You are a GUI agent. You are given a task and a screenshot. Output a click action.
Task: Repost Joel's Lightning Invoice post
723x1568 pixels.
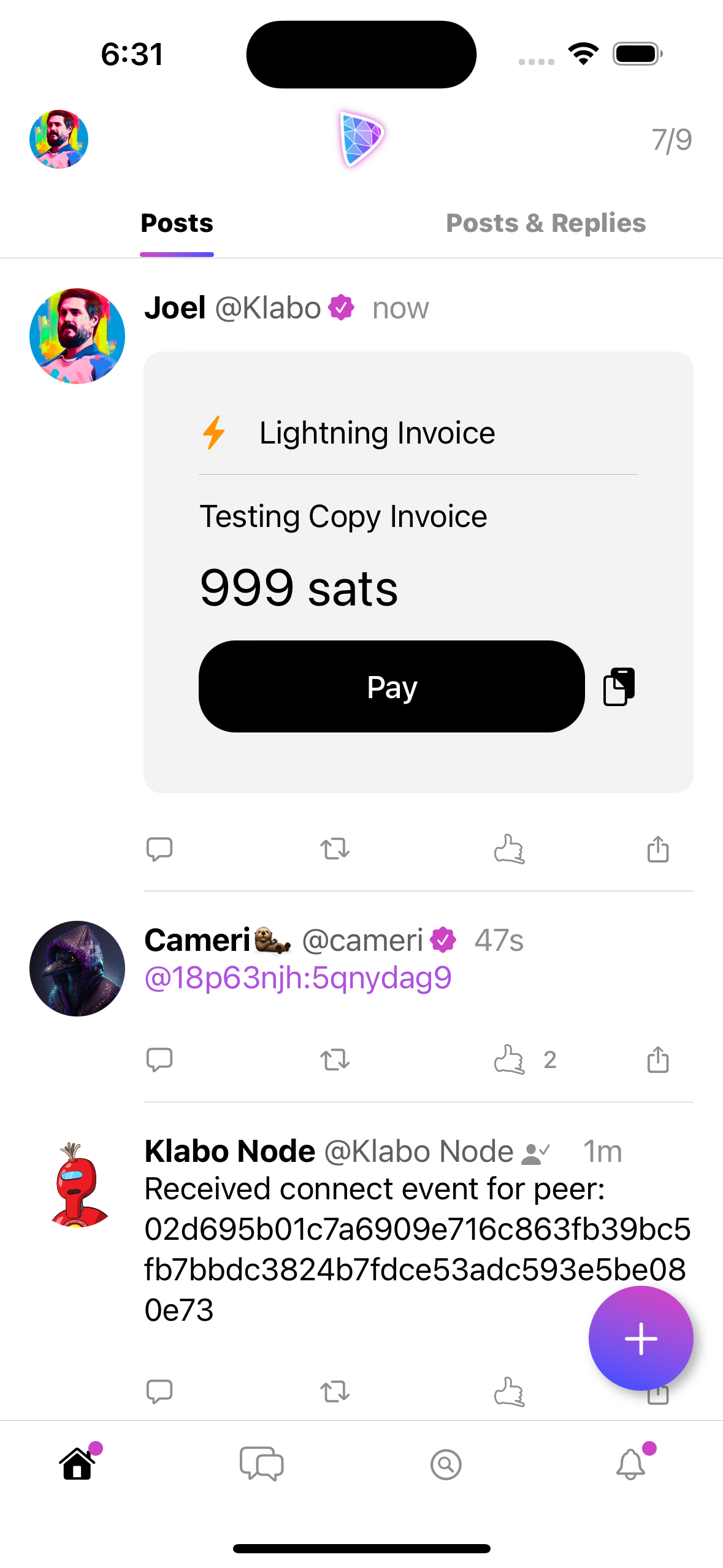tap(335, 849)
